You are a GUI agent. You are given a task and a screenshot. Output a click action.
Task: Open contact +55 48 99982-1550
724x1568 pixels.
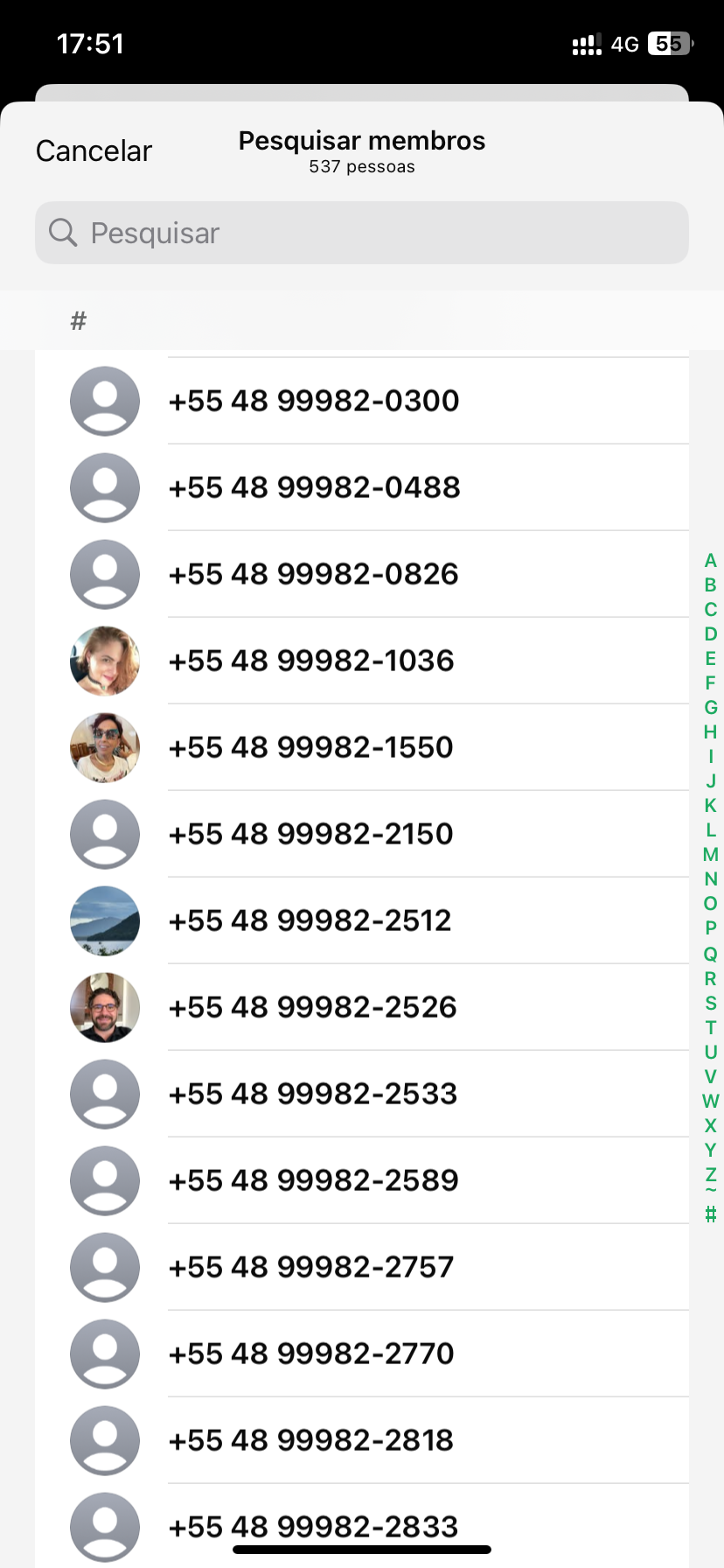click(362, 747)
